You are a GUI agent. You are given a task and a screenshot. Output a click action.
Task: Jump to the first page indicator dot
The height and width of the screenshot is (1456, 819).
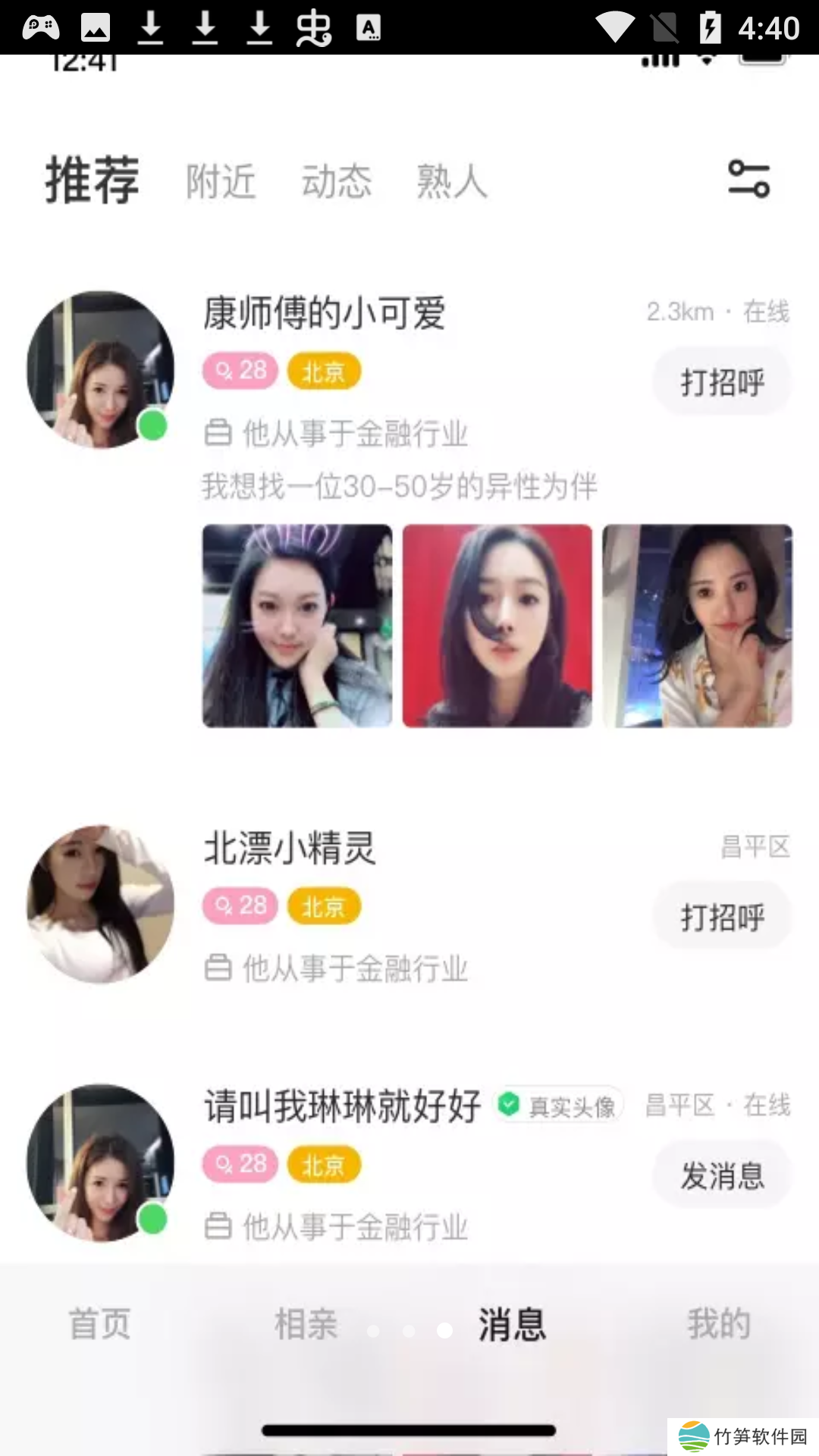tap(373, 1331)
